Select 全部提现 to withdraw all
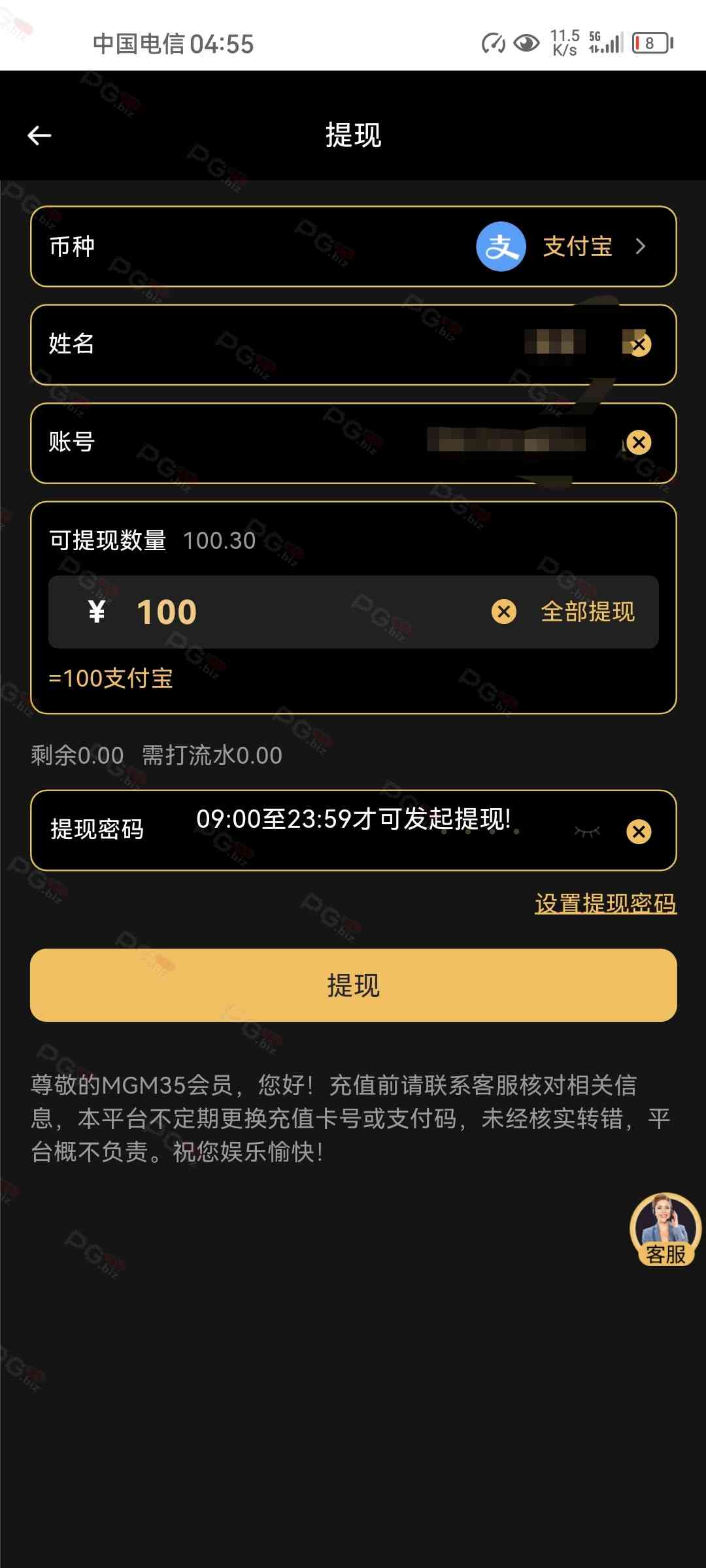This screenshot has width=706, height=1568. click(587, 612)
